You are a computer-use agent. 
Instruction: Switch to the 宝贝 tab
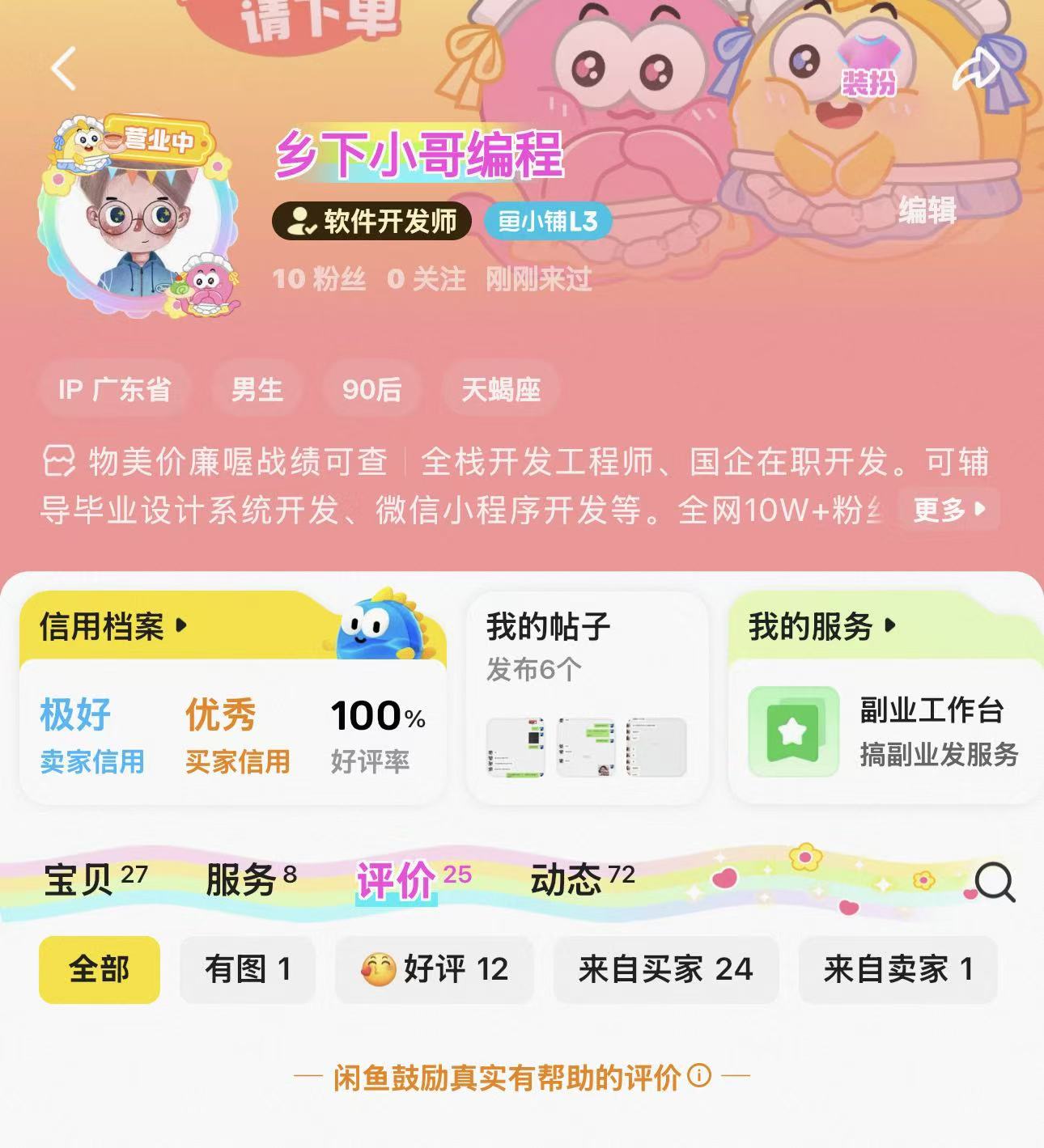(95, 879)
